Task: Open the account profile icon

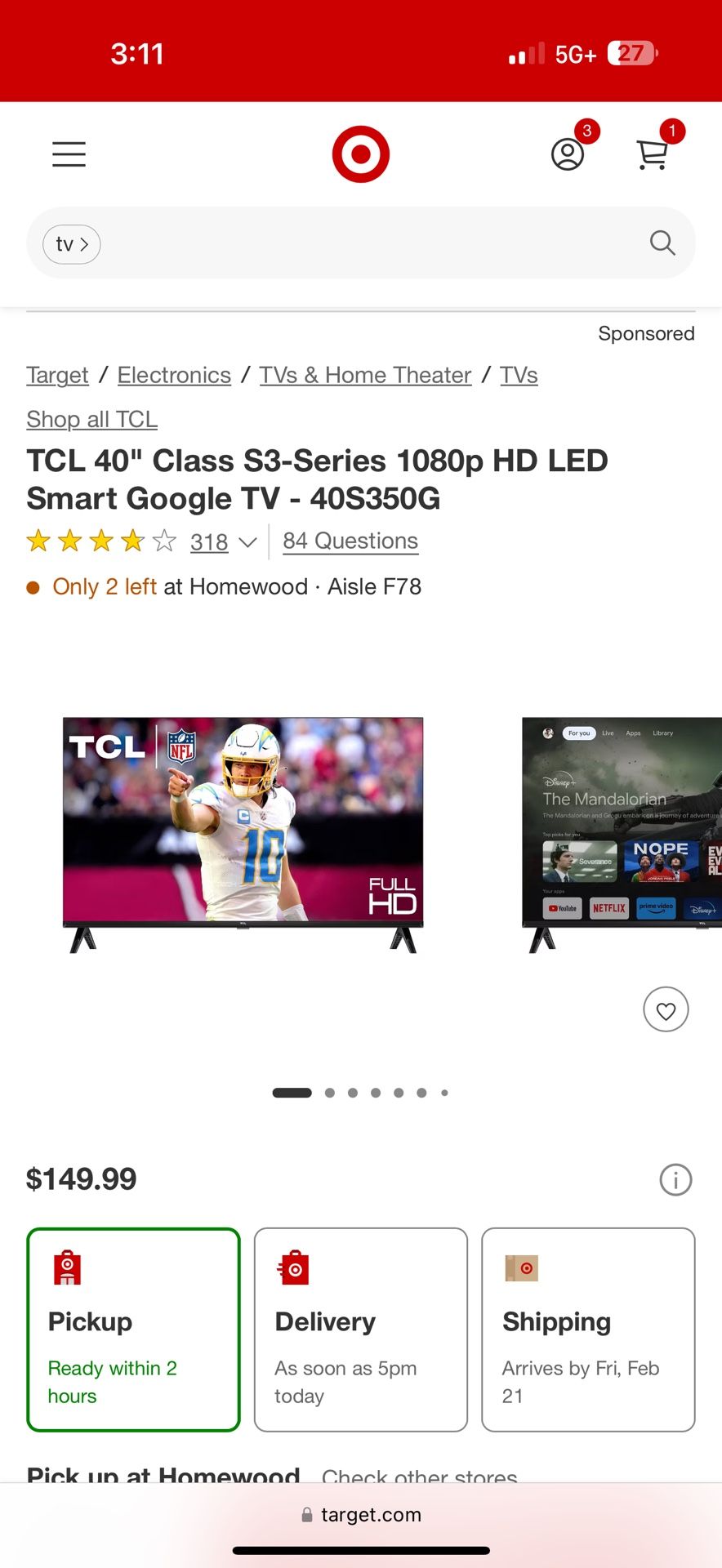Action: click(x=568, y=154)
